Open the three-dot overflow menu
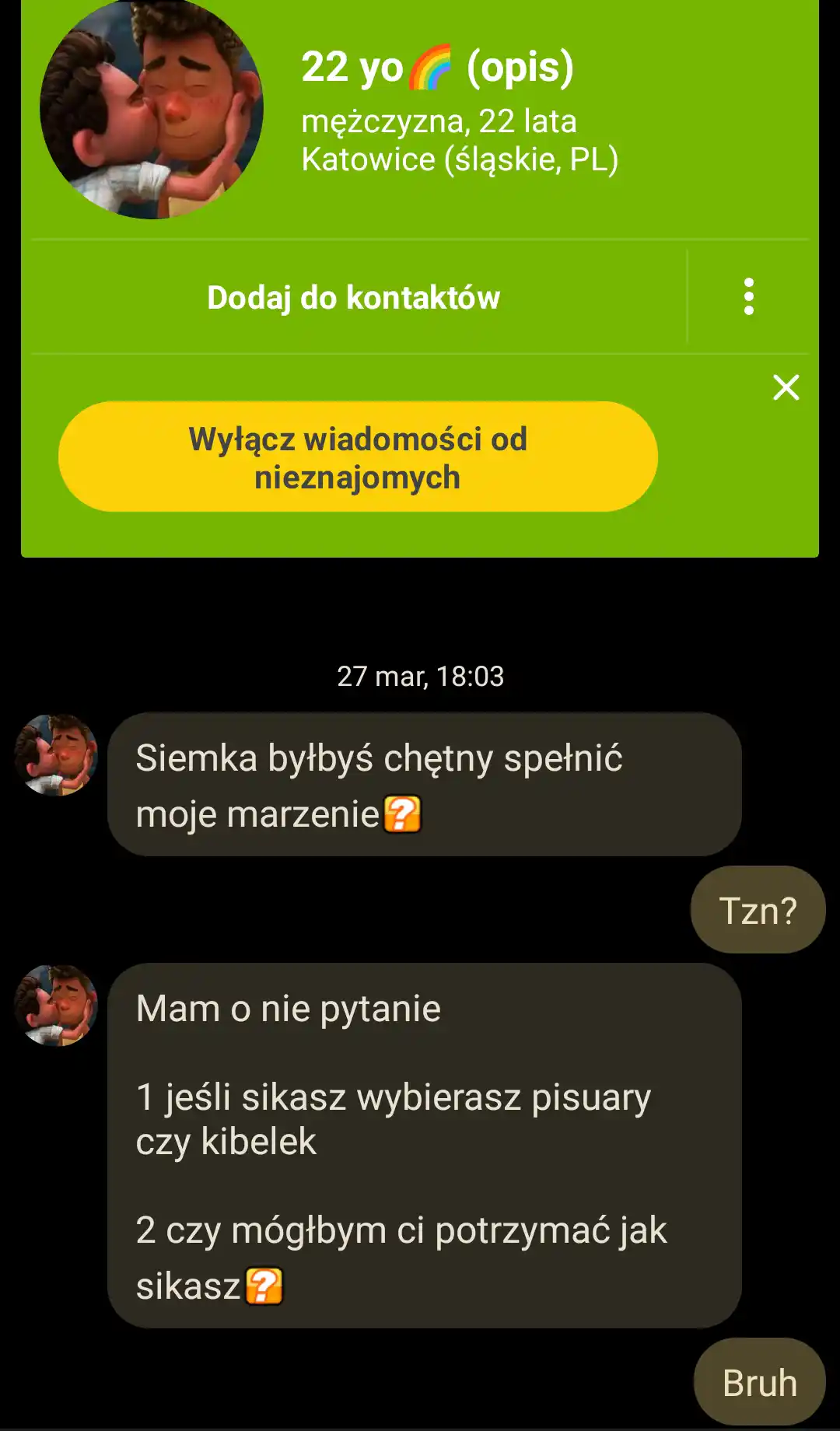The image size is (840, 1431). point(748,296)
